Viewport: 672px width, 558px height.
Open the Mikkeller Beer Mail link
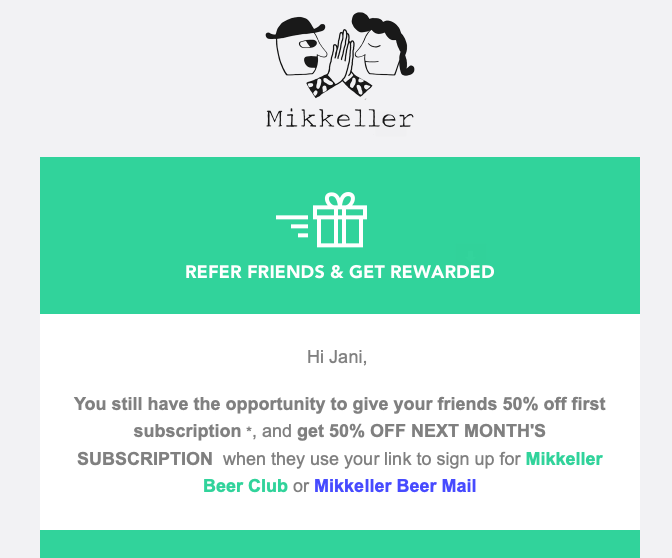point(395,487)
